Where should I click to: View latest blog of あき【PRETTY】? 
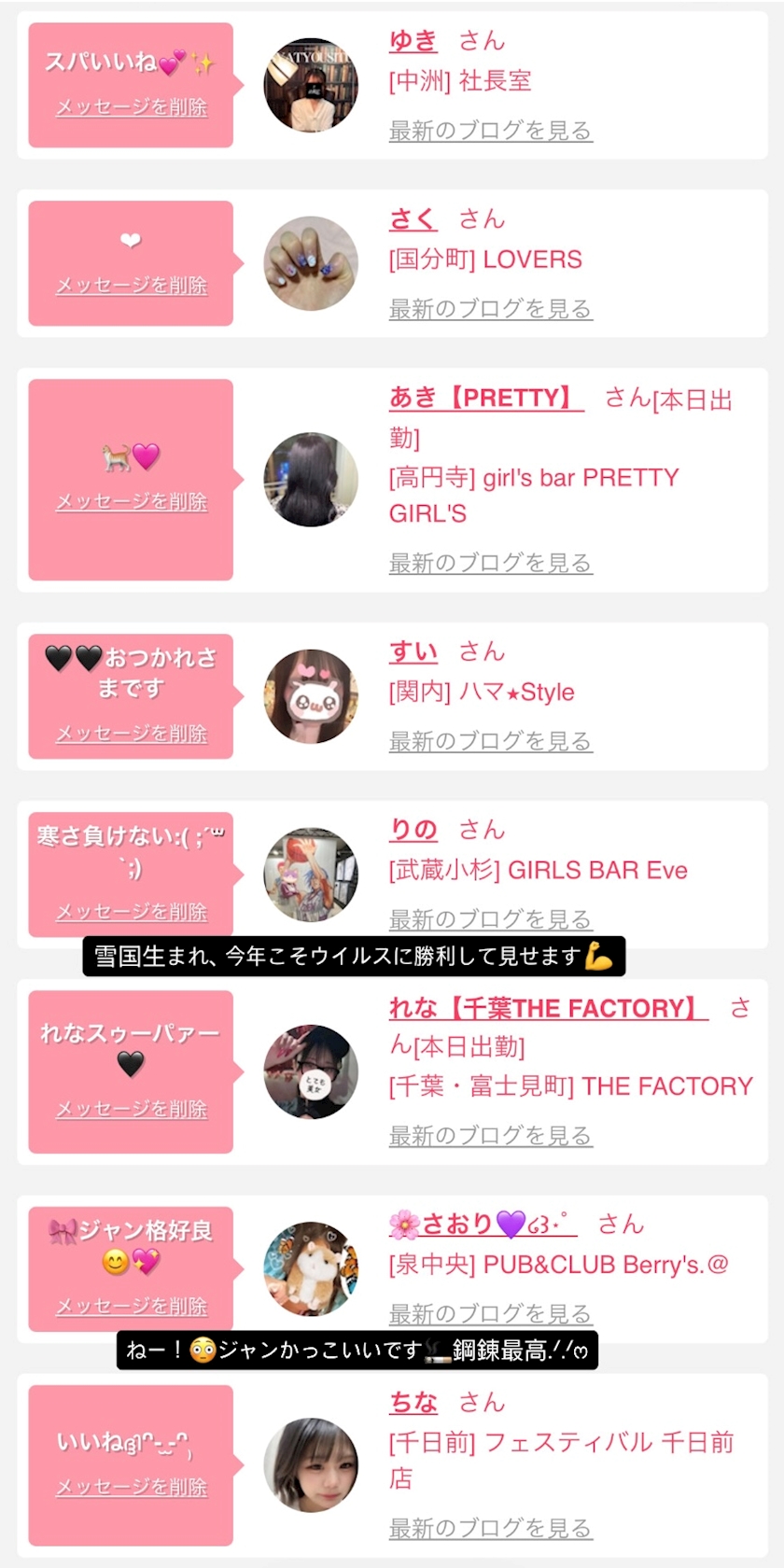coord(490,563)
